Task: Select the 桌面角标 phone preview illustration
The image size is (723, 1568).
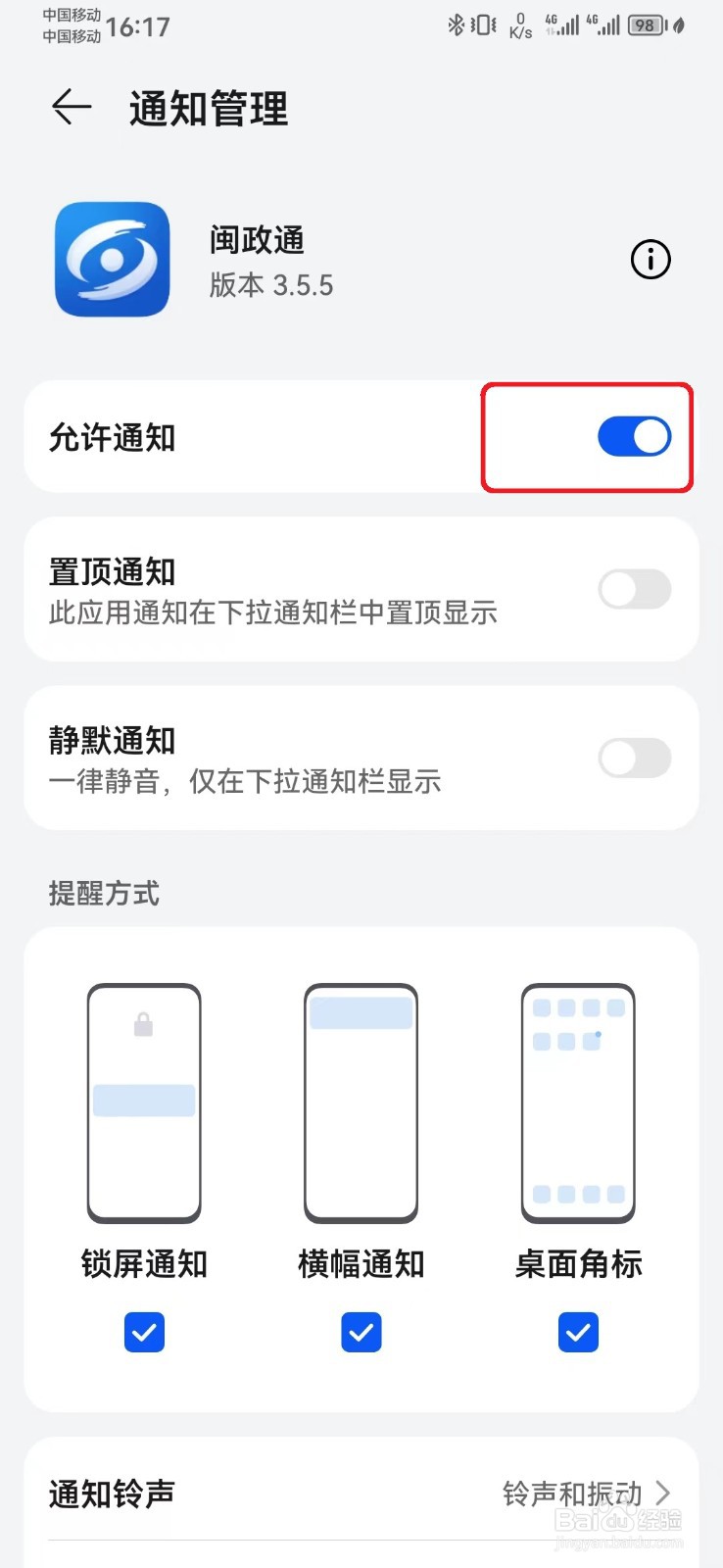Action: point(578,1102)
